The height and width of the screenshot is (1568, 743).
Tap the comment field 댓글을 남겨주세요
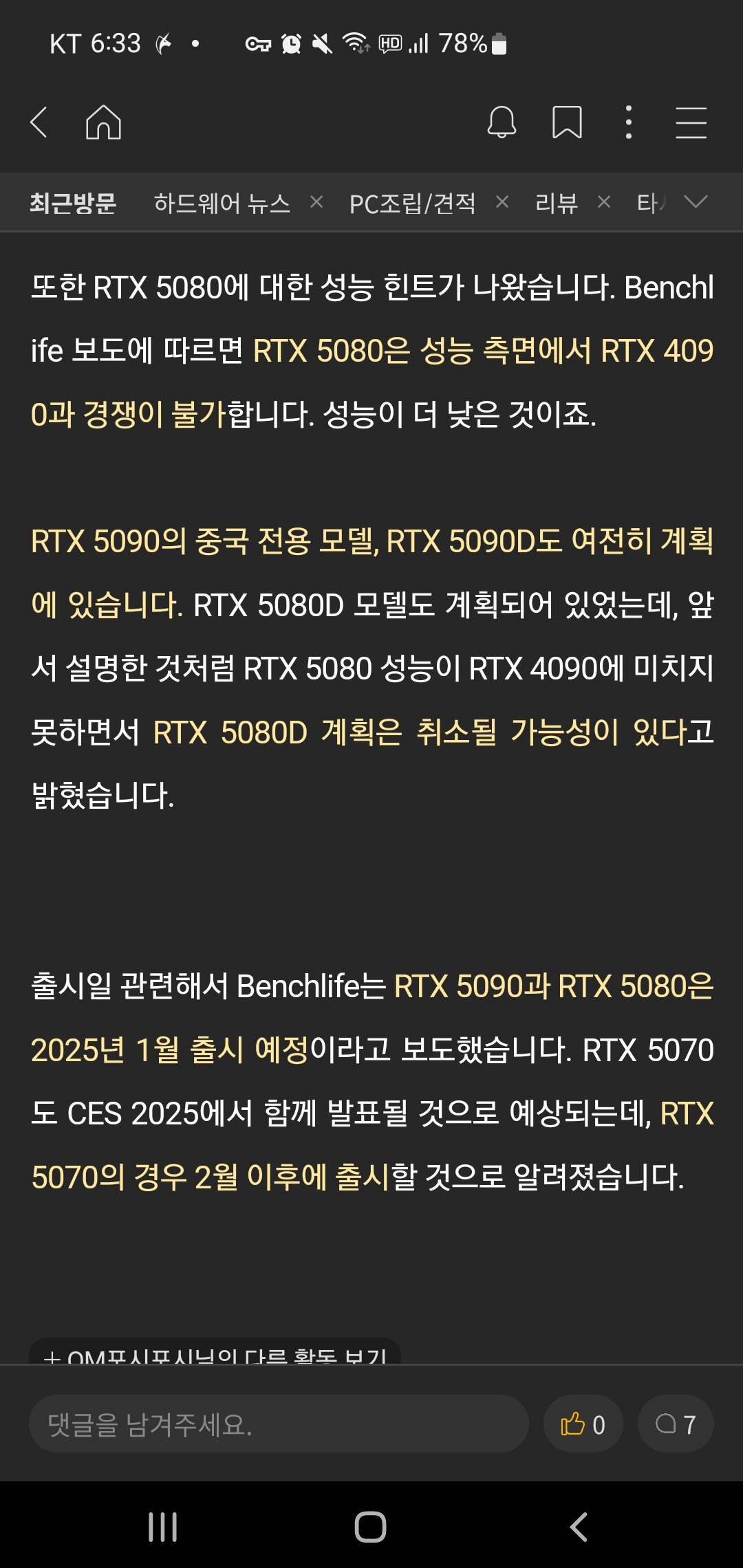[x=278, y=1424]
